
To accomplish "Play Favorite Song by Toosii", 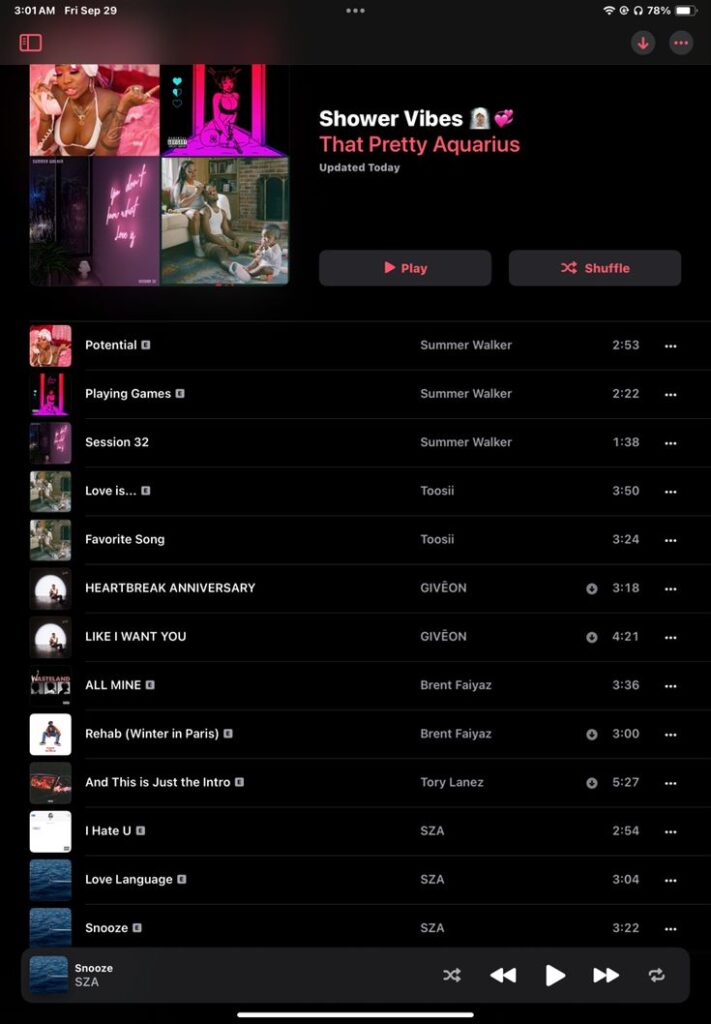I will 125,539.
